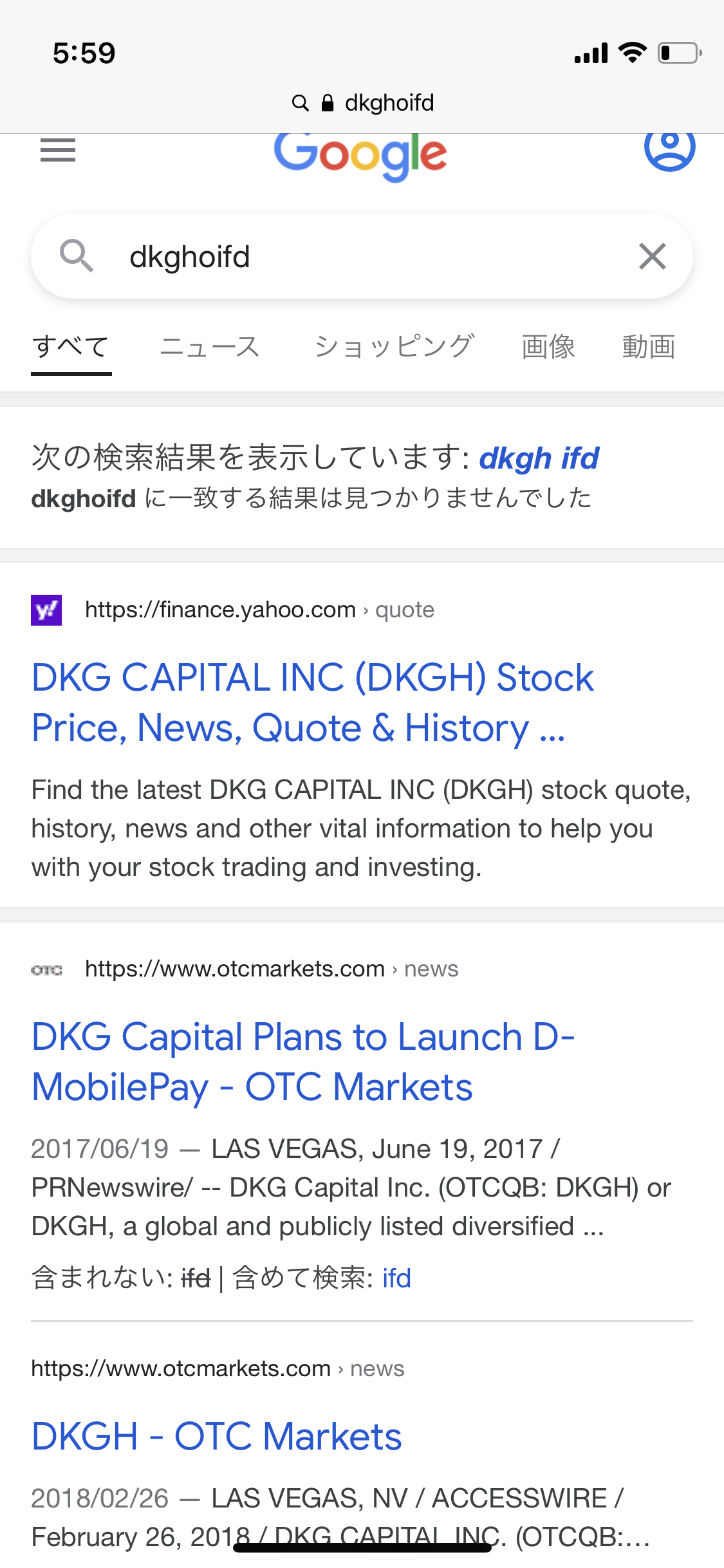Switch to the 画像 tab
Screen dimensions: 724x1568
[548, 347]
